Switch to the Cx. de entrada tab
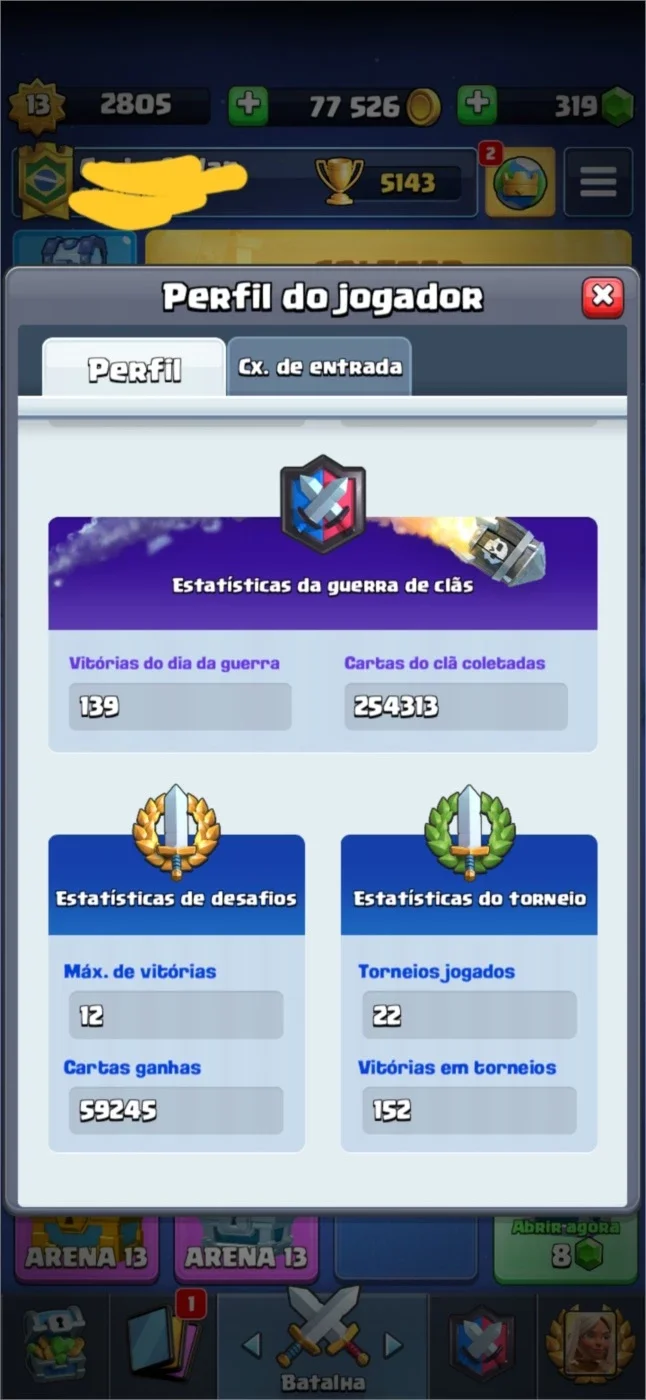The width and height of the screenshot is (646, 1400). (x=319, y=367)
